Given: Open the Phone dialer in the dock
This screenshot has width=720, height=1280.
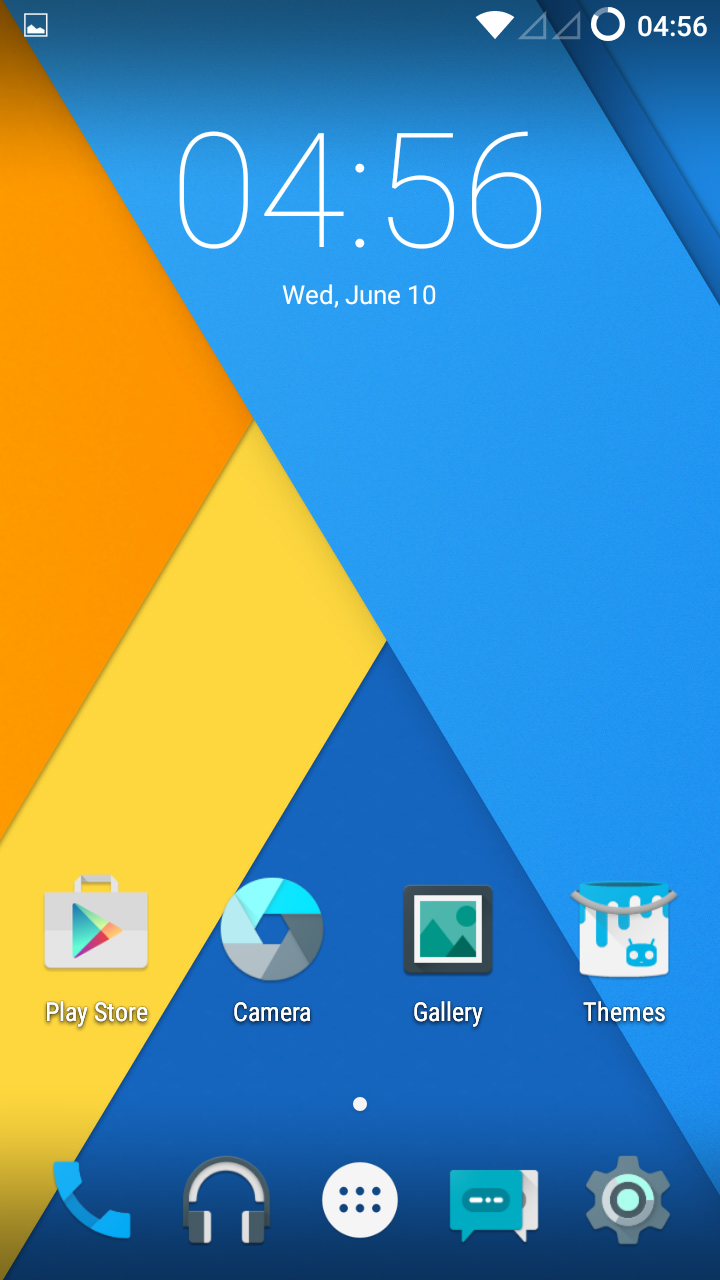Looking at the screenshot, I should [x=92, y=1200].
